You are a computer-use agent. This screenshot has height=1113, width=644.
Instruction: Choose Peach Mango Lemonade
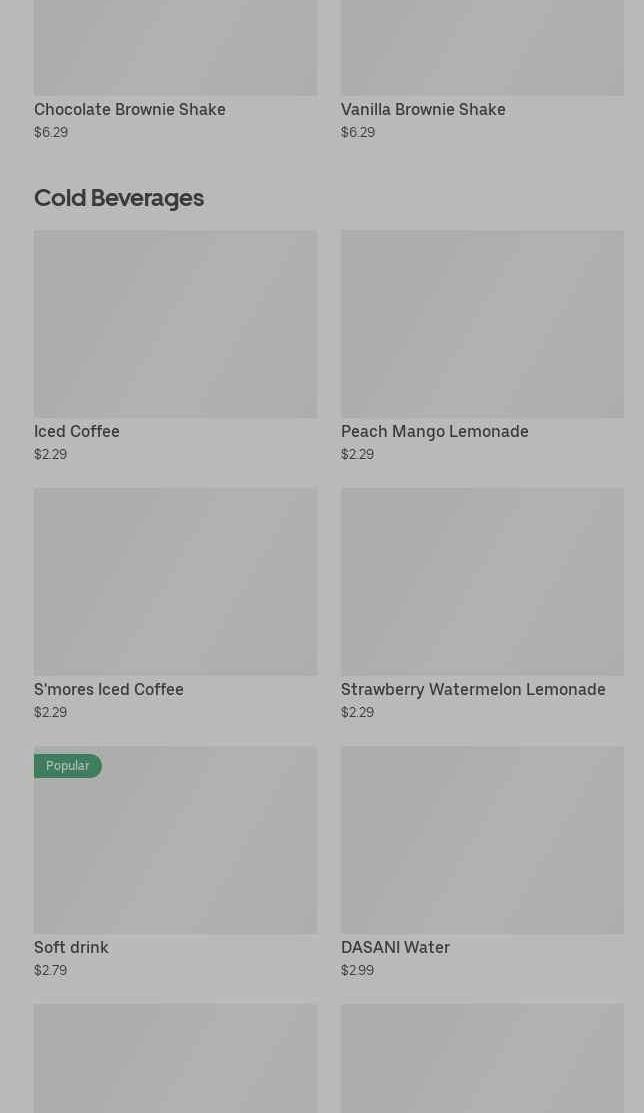tap(482, 346)
